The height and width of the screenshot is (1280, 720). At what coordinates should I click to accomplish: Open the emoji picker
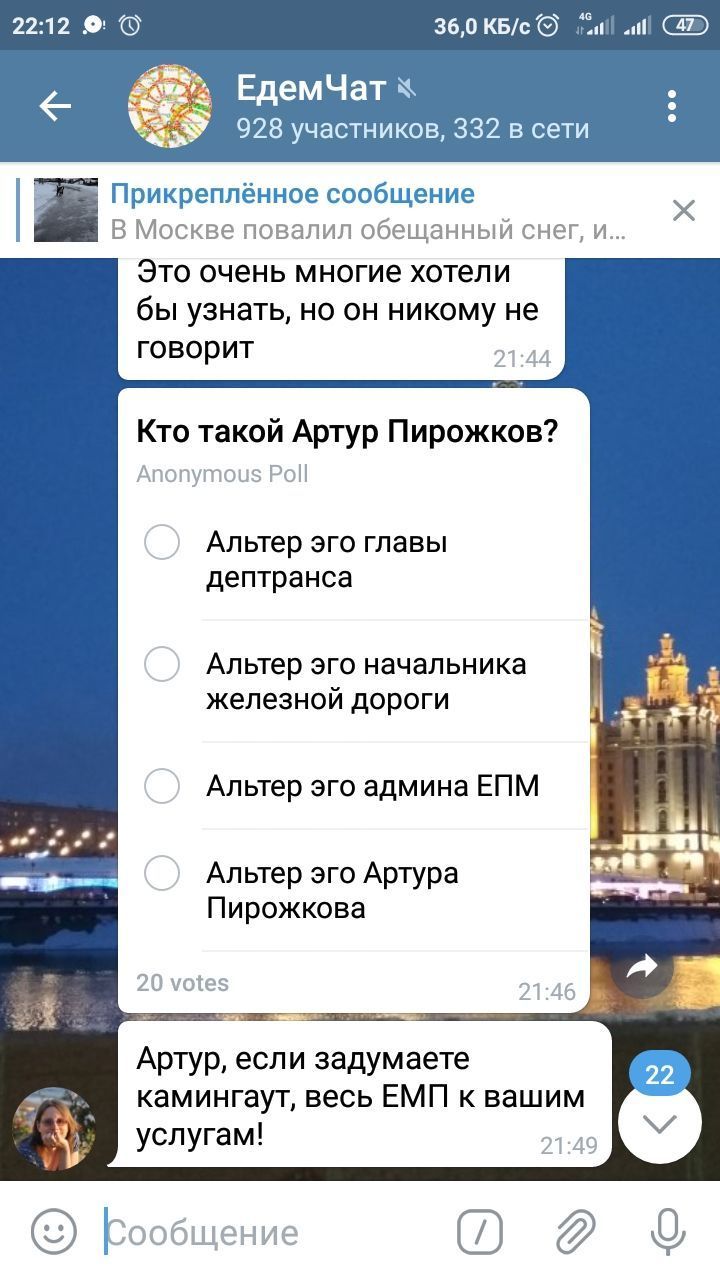pos(54,1231)
